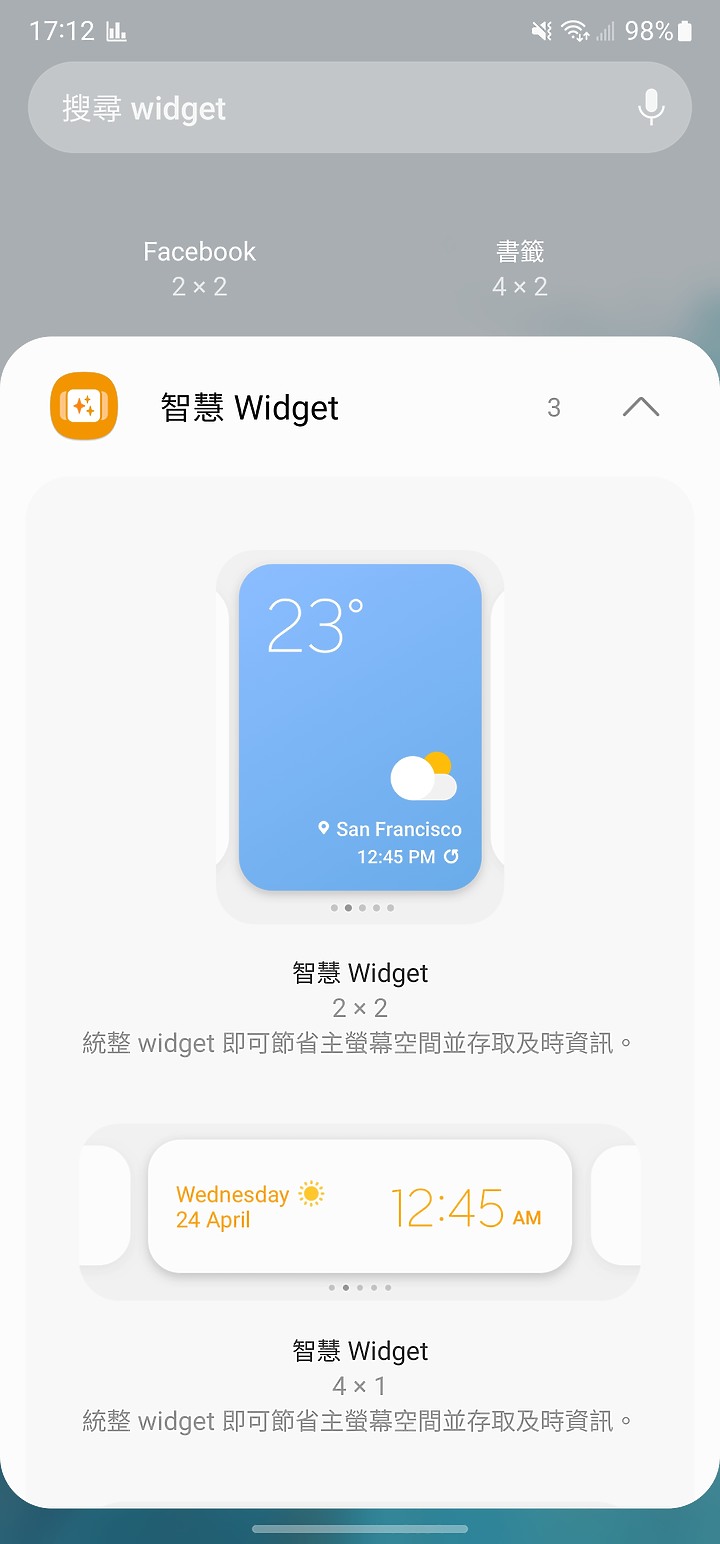
Task: Select the Facebook 2 × 2 widget entry
Action: [x=199, y=267]
